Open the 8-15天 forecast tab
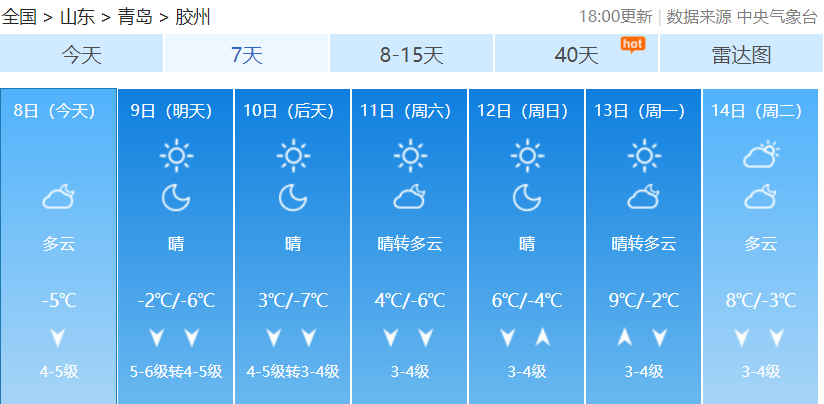This screenshot has height=404, width=824. click(x=411, y=54)
